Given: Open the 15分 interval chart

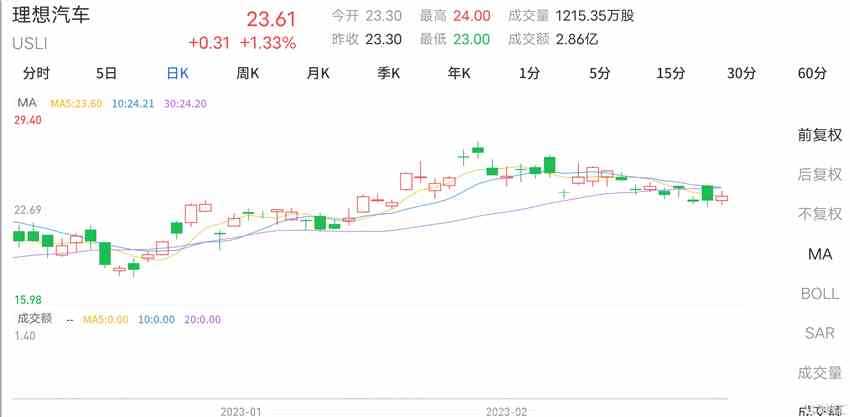Looking at the screenshot, I should pos(671,73).
